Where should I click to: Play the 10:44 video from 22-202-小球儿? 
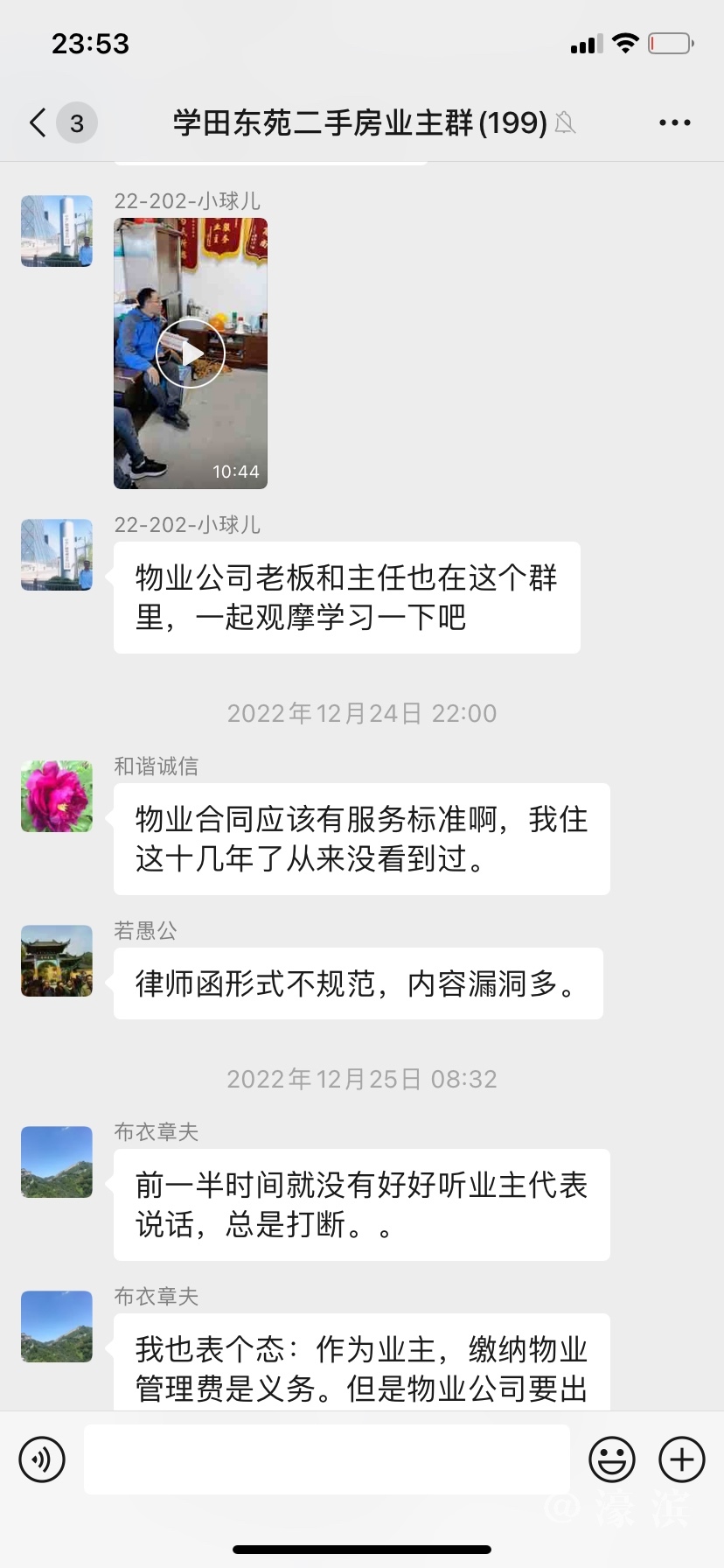(191, 353)
